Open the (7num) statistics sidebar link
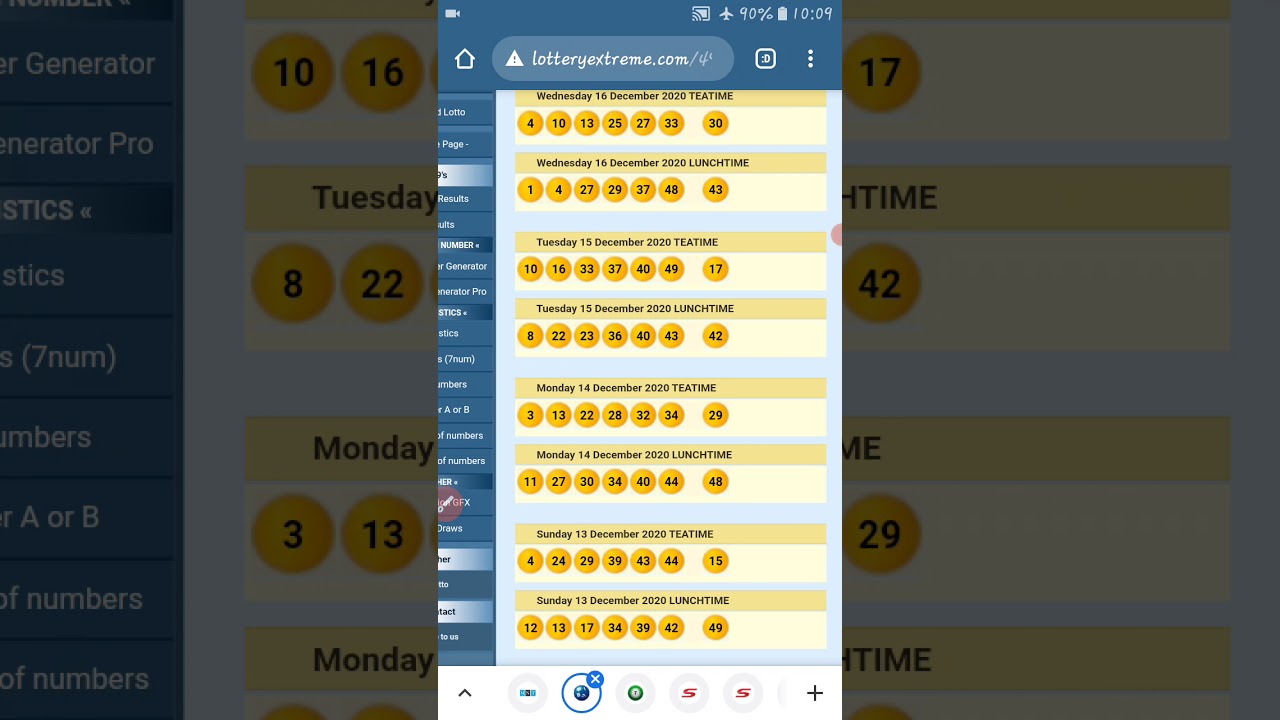This screenshot has height=720, width=1280. 458,359
